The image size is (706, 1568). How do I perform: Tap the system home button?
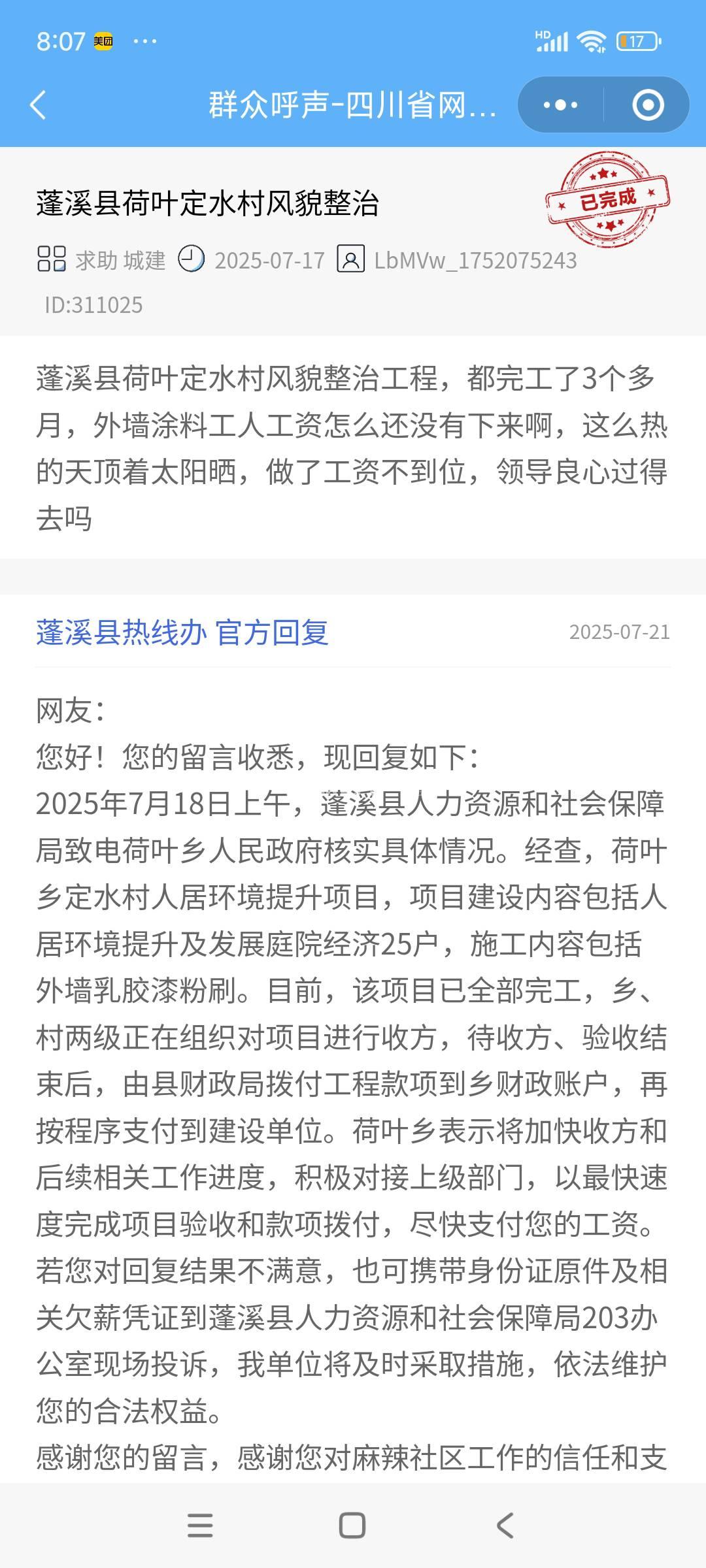tap(352, 1526)
